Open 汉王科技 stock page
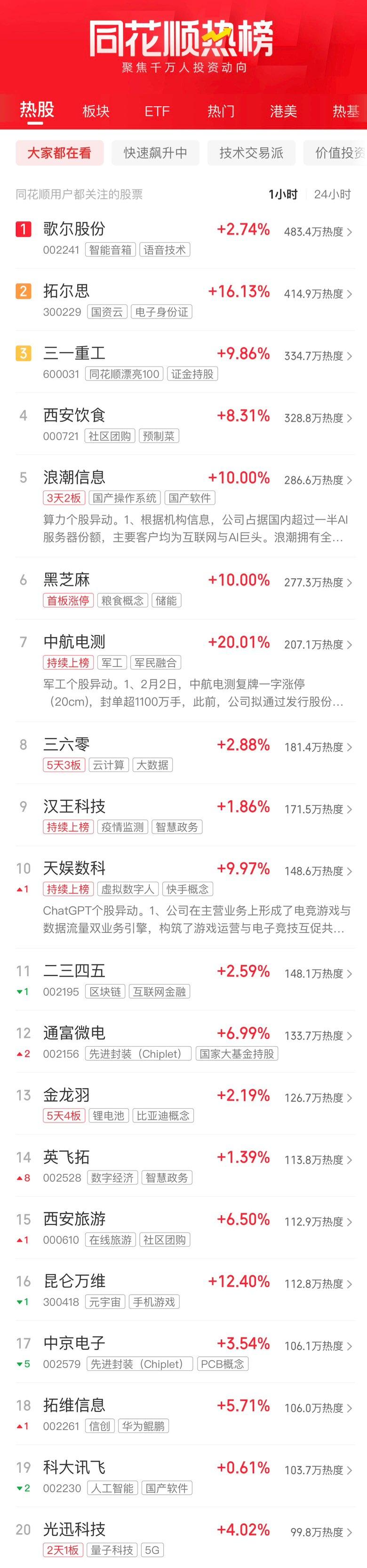 pos(183,815)
